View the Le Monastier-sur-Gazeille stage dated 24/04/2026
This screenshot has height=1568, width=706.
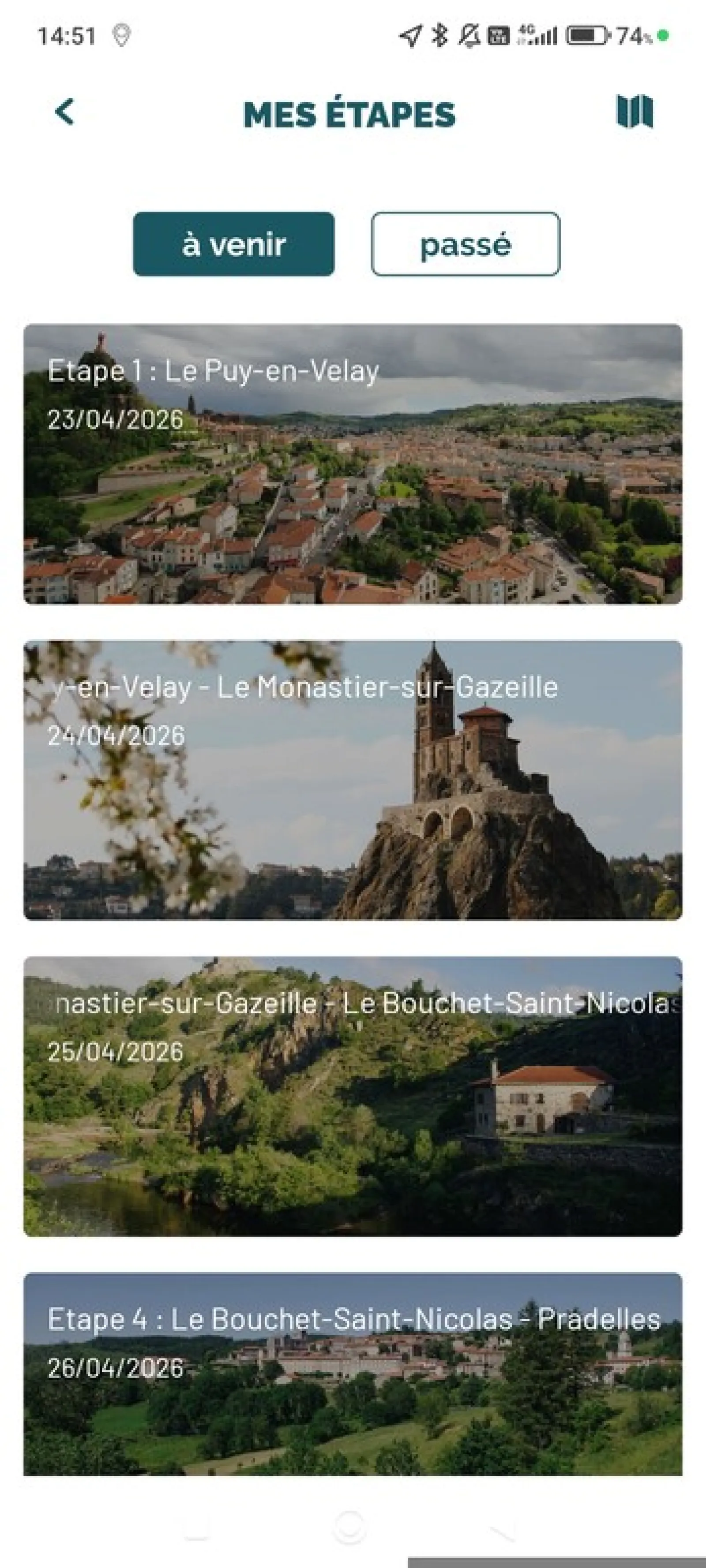353,780
